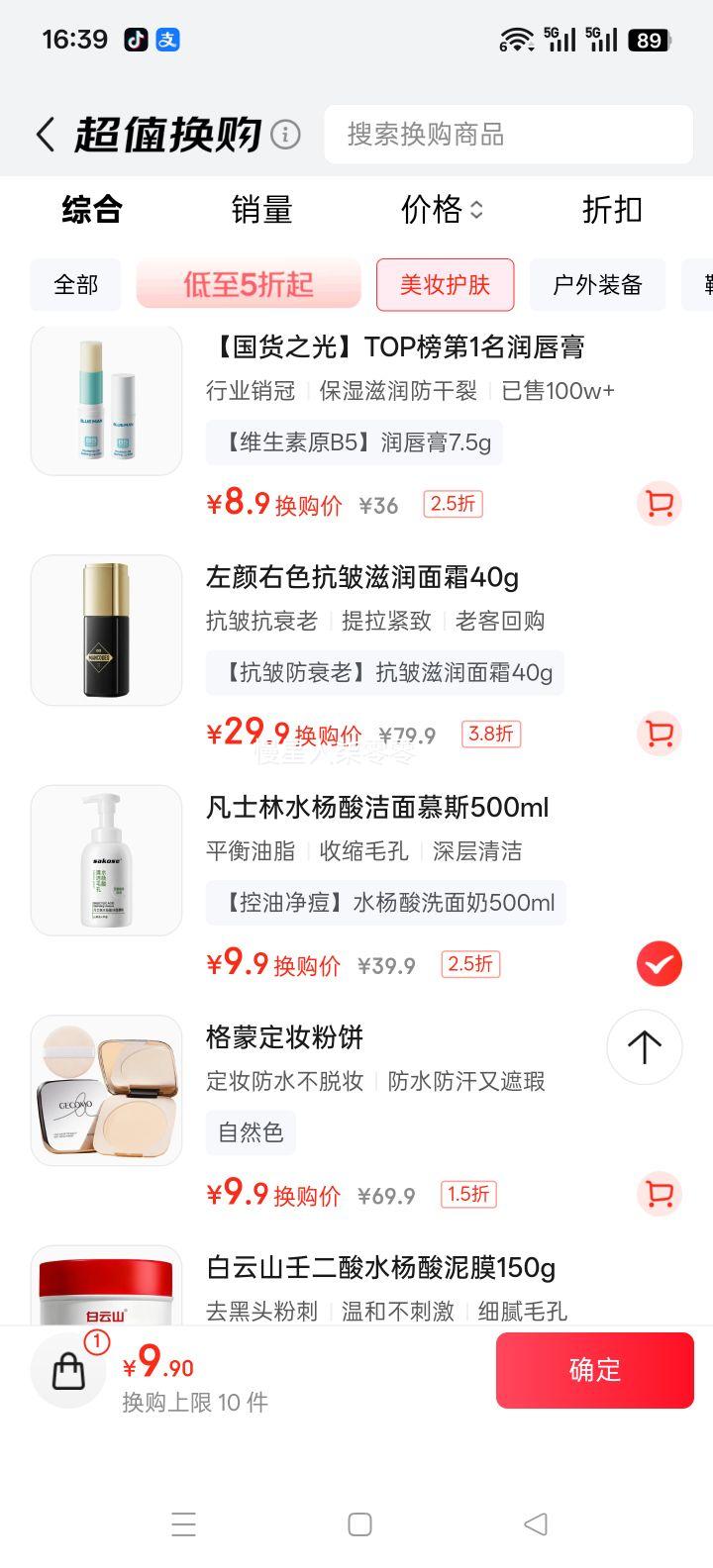The height and width of the screenshot is (1568, 713).
Task: Tap the 搜索换购商品 search field
Action: (x=507, y=134)
